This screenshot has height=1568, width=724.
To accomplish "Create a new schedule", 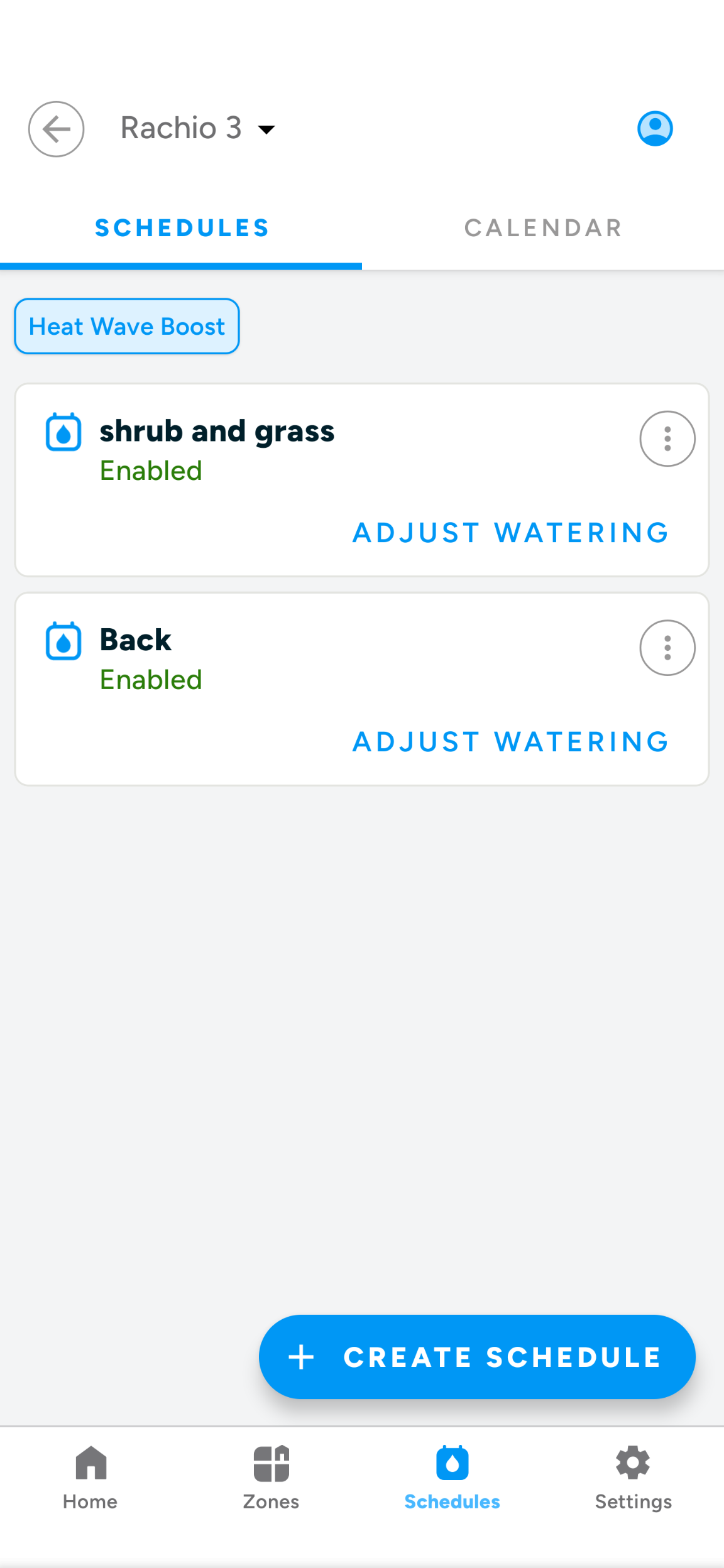I will [x=477, y=1357].
